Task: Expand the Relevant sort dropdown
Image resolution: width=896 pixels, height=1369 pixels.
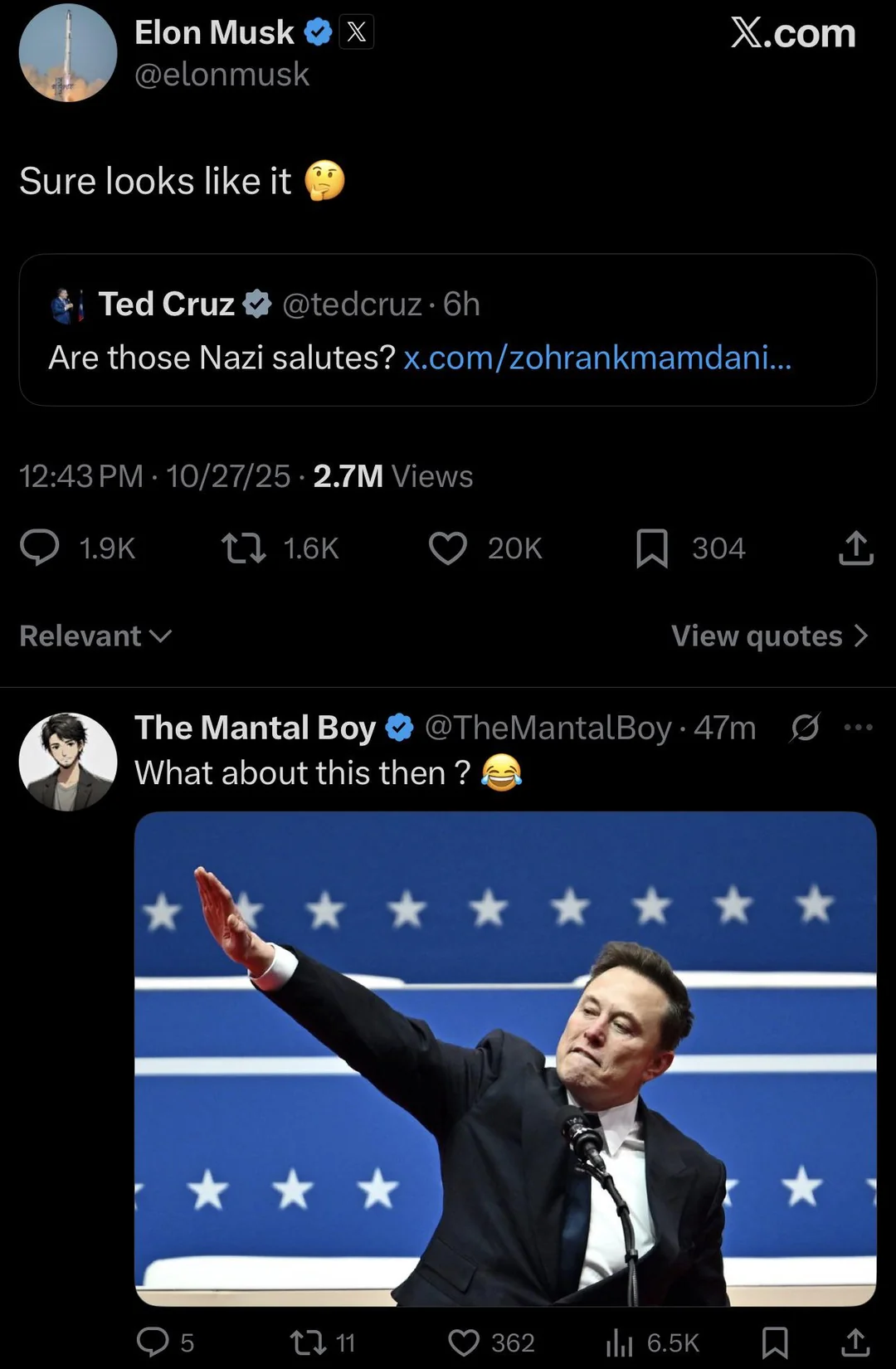Action: point(95,636)
